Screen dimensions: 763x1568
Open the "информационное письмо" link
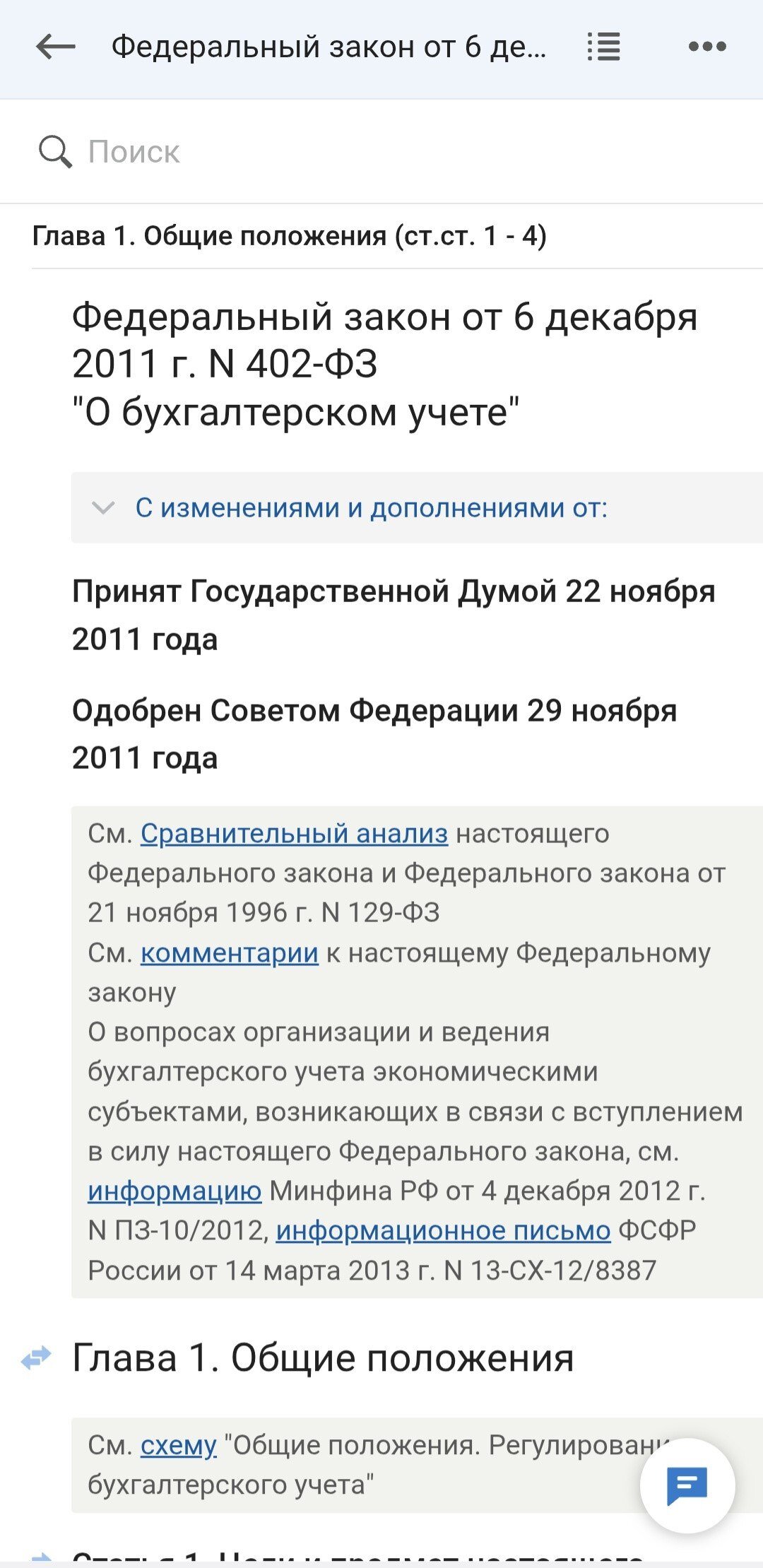pos(443,1231)
